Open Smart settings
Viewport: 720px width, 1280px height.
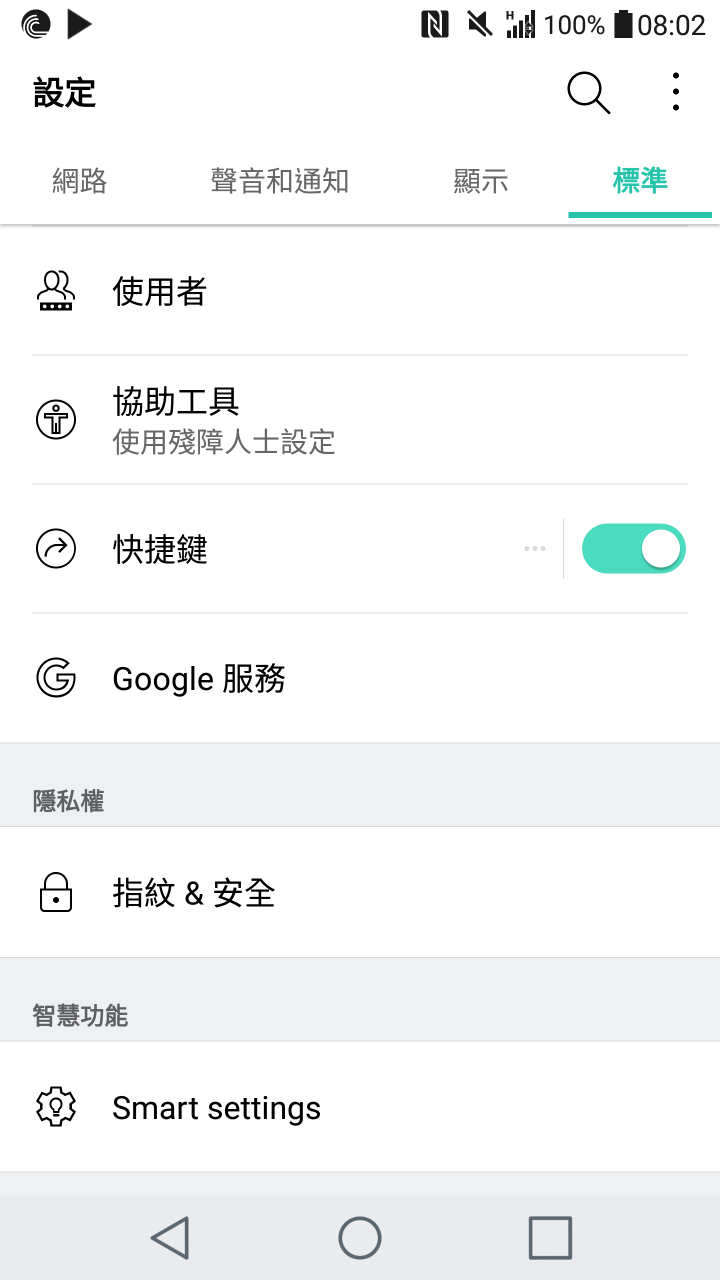pyautogui.click(x=360, y=1107)
